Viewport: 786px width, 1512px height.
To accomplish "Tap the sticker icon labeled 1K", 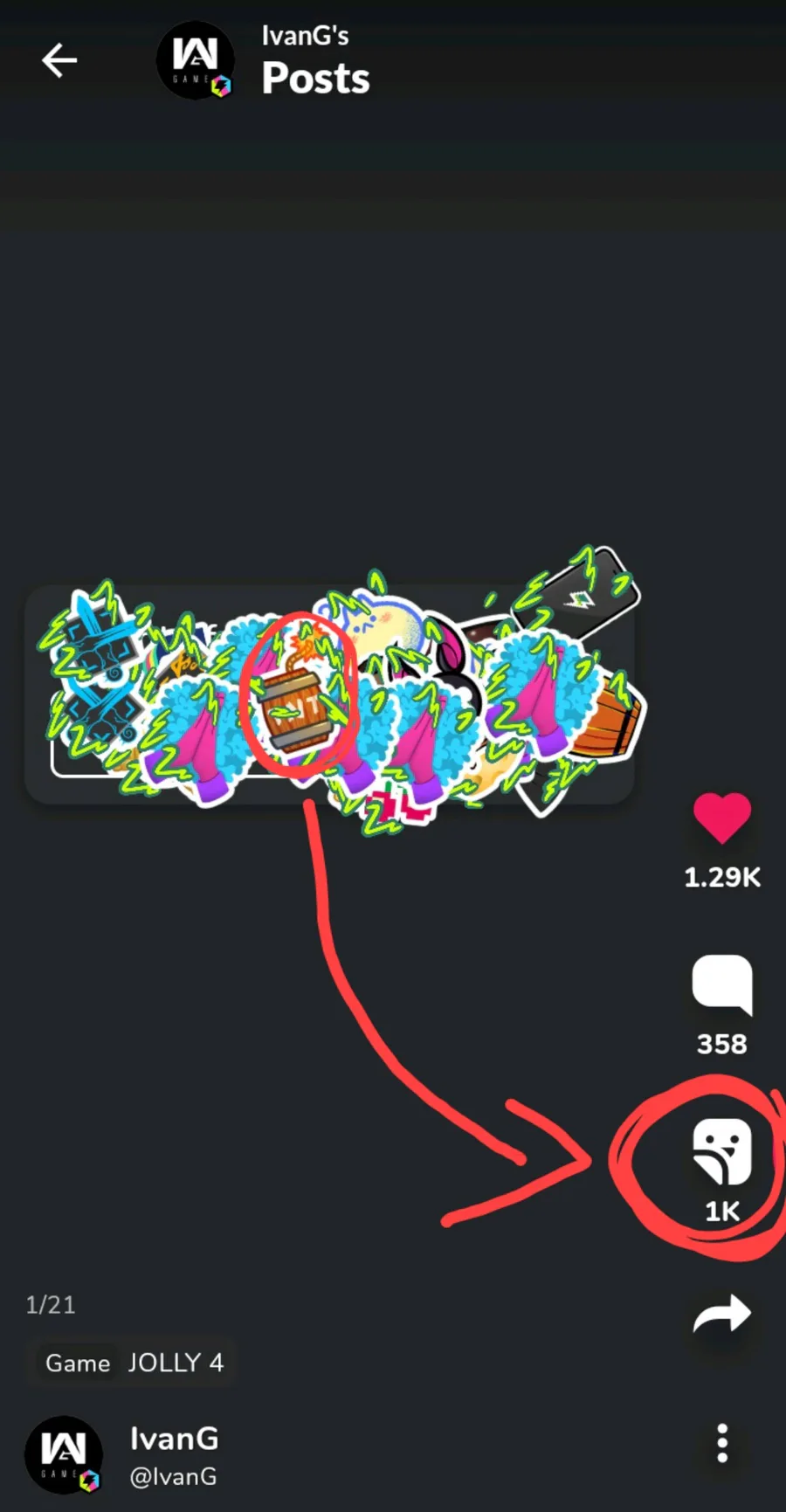I will click(722, 1151).
